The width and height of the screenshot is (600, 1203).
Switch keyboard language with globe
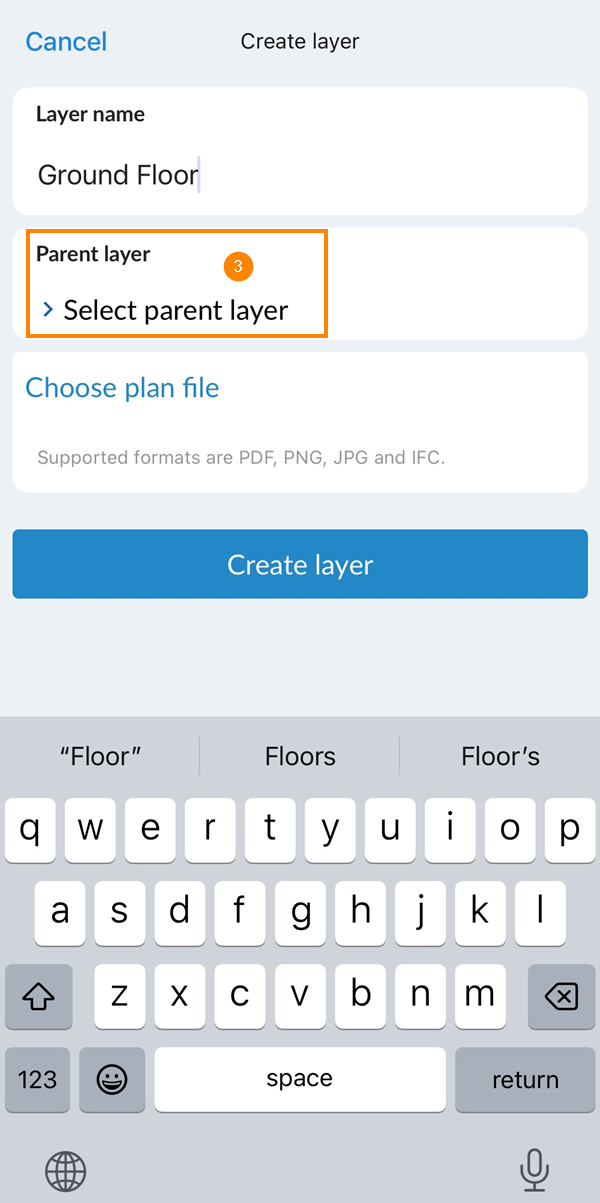(66, 1170)
